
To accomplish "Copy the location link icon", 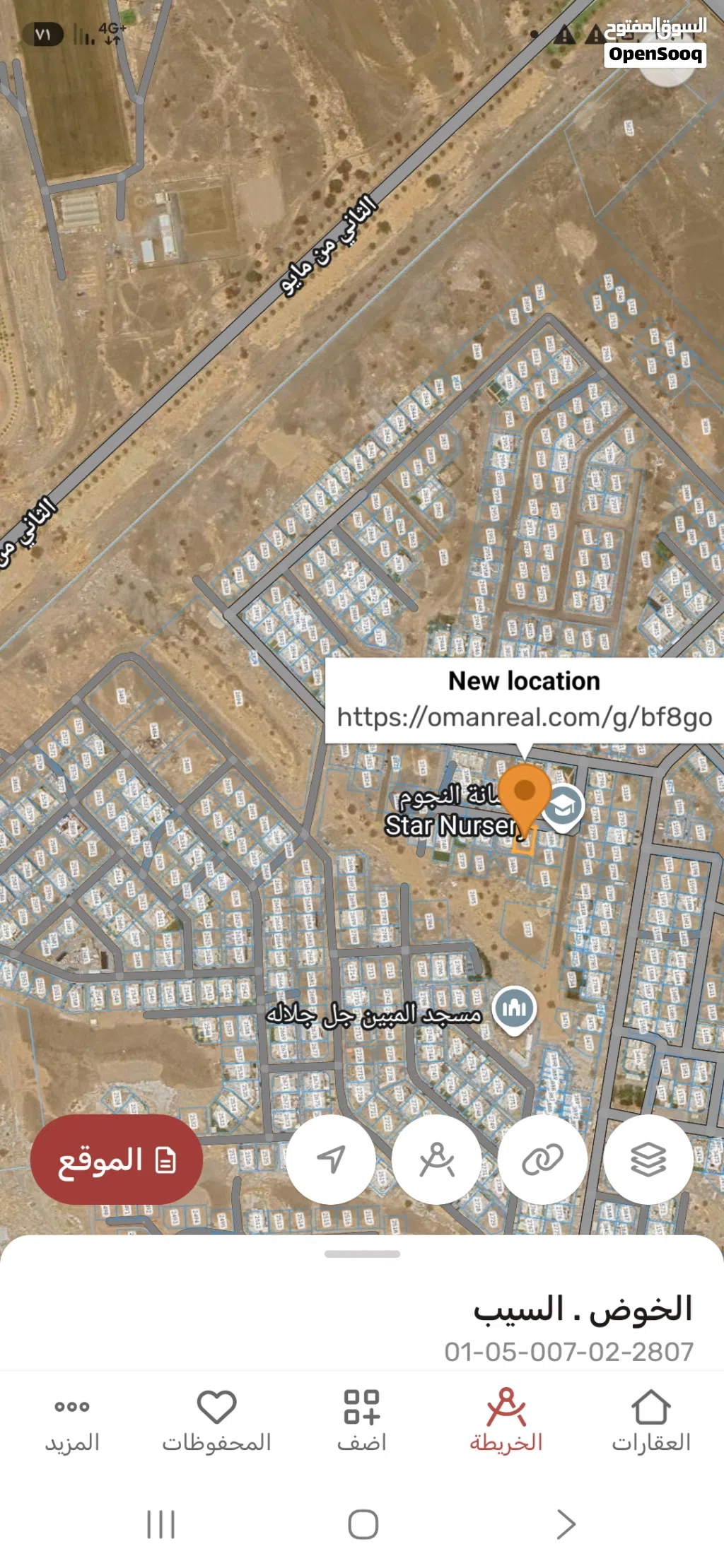I will click(542, 1160).
